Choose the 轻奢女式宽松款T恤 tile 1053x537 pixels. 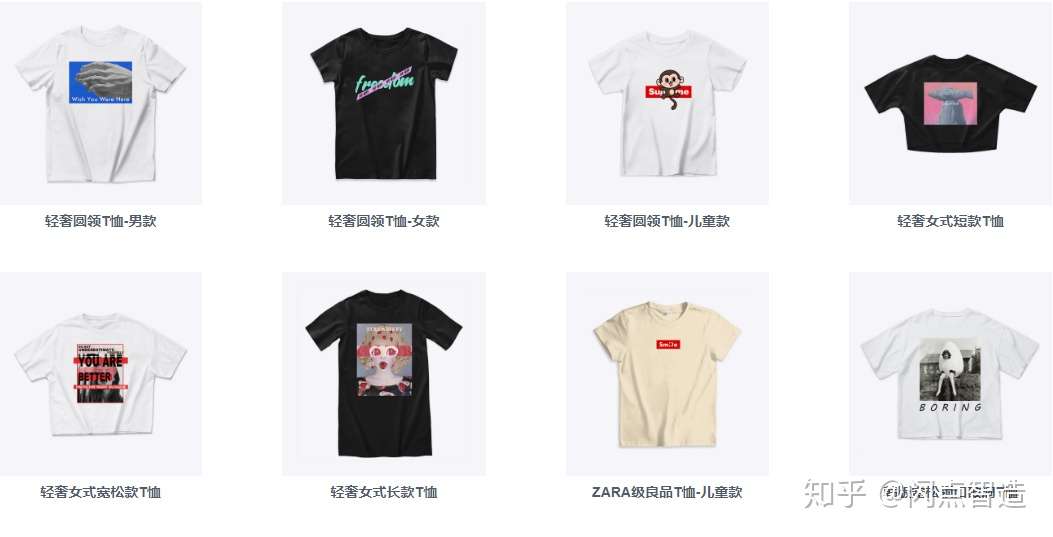tap(100, 375)
